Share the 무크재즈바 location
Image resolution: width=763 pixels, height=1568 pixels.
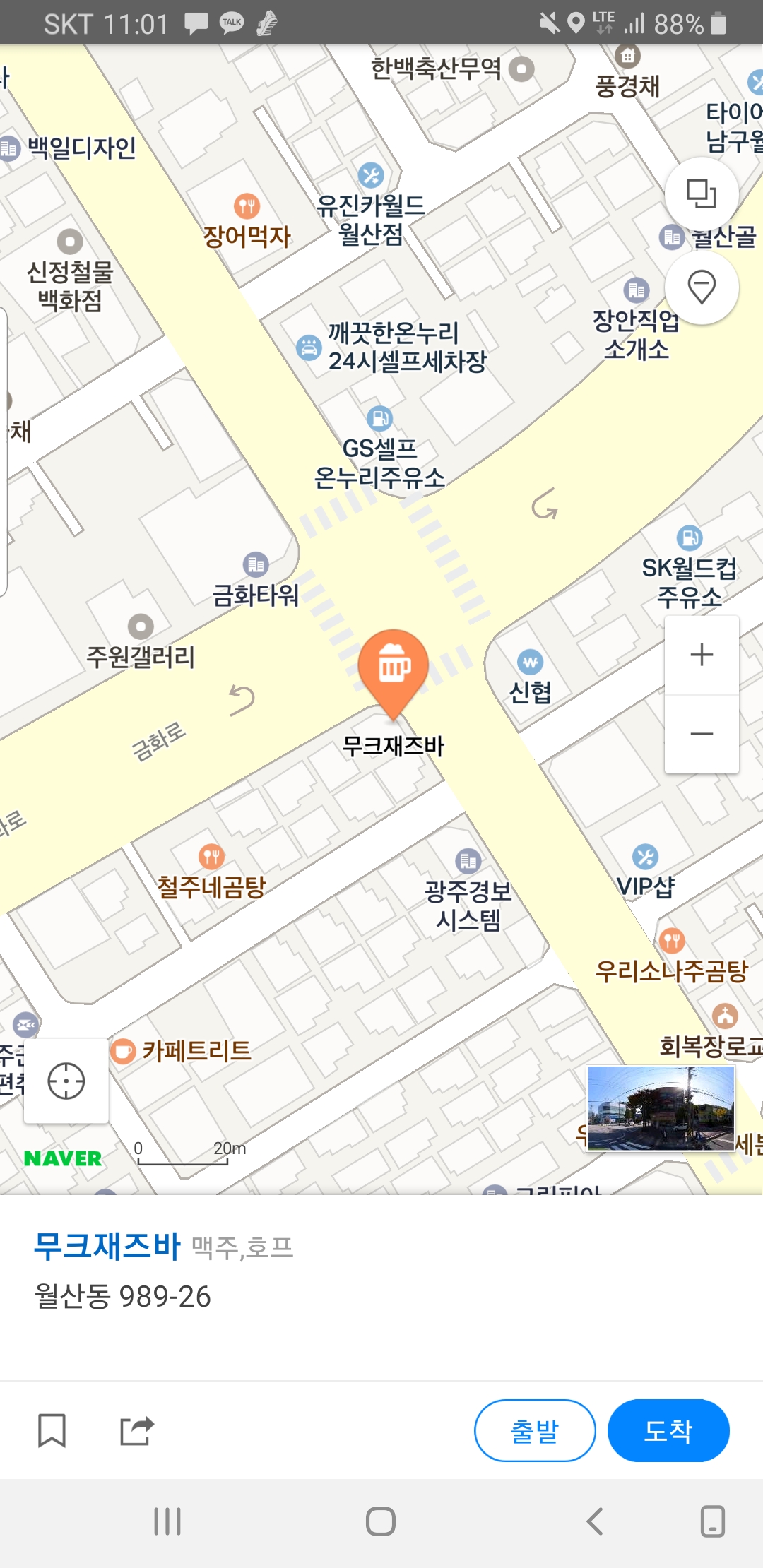tap(136, 1431)
